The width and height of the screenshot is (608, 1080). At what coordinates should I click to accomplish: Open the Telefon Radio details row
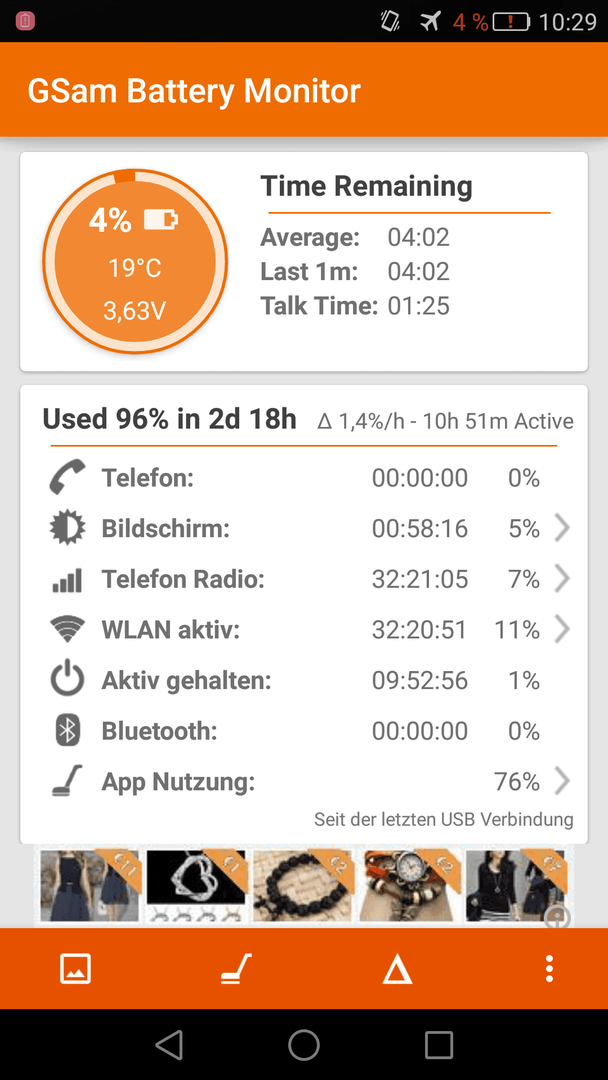304,579
